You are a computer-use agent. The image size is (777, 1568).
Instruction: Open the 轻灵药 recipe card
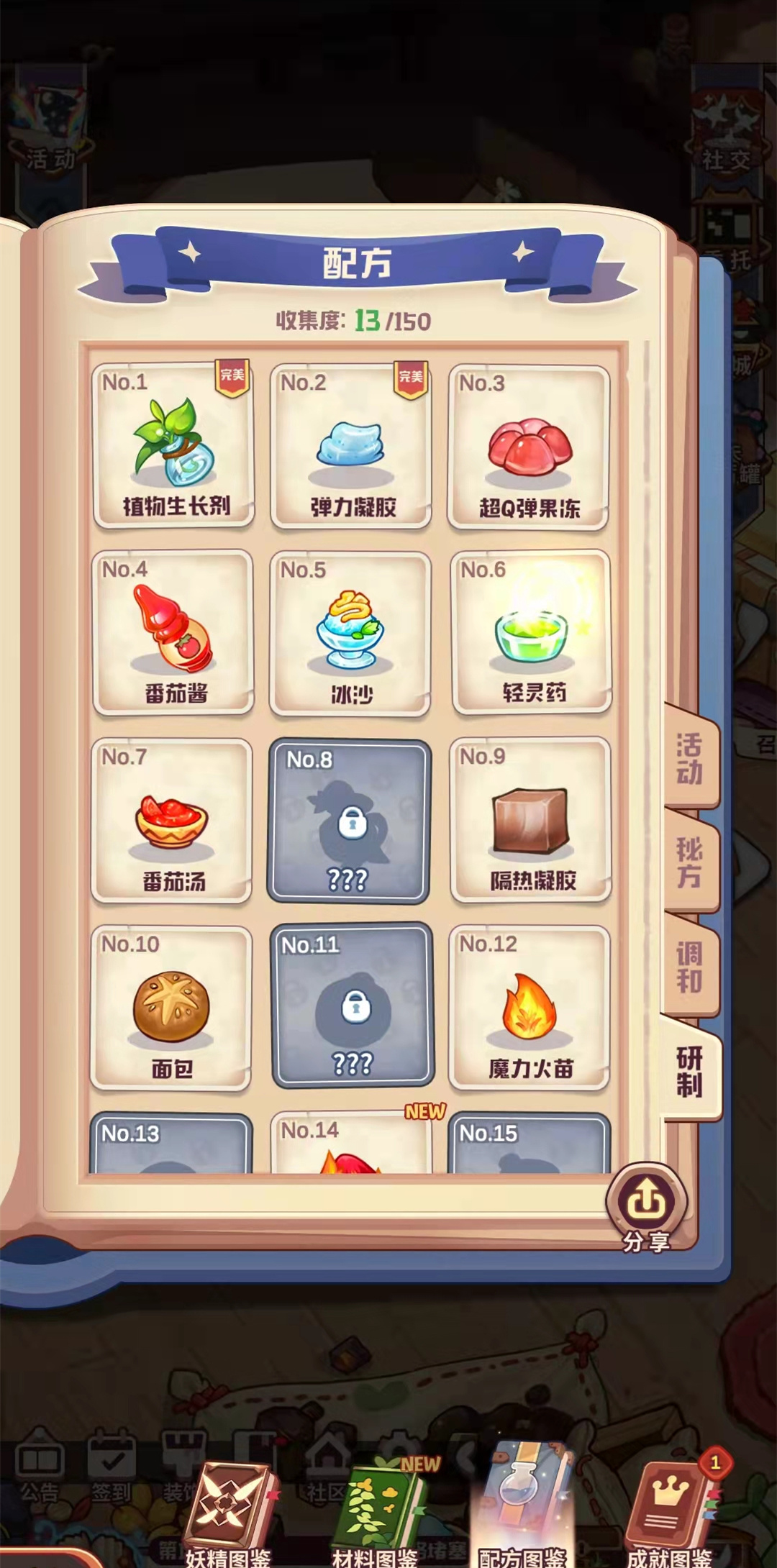532,633
